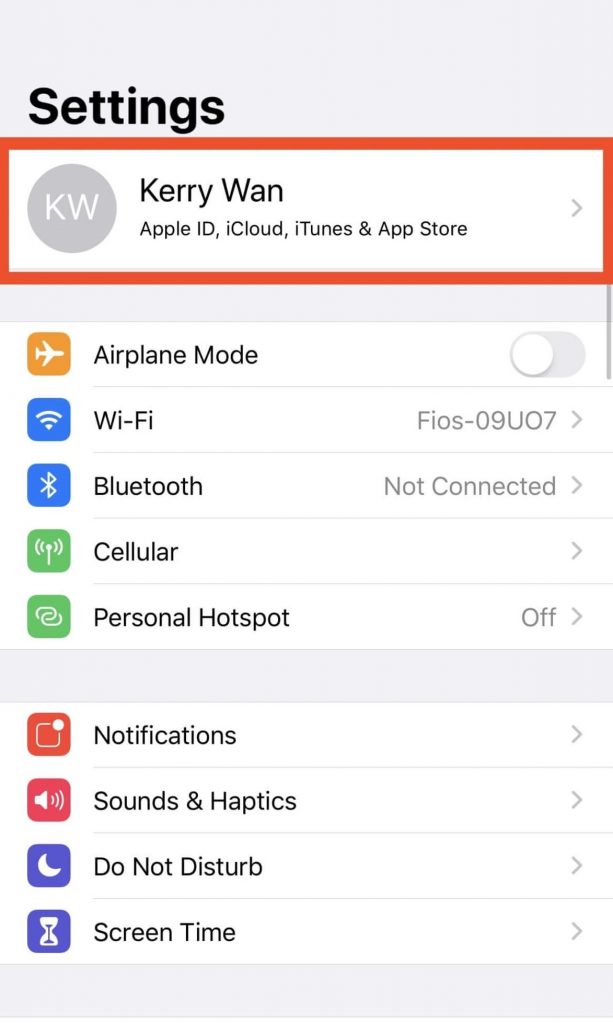The height and width of the screenshot is (1024, 613).
Task: Open Sounds & Haptics settings
Action: click(x=306, y=801)
